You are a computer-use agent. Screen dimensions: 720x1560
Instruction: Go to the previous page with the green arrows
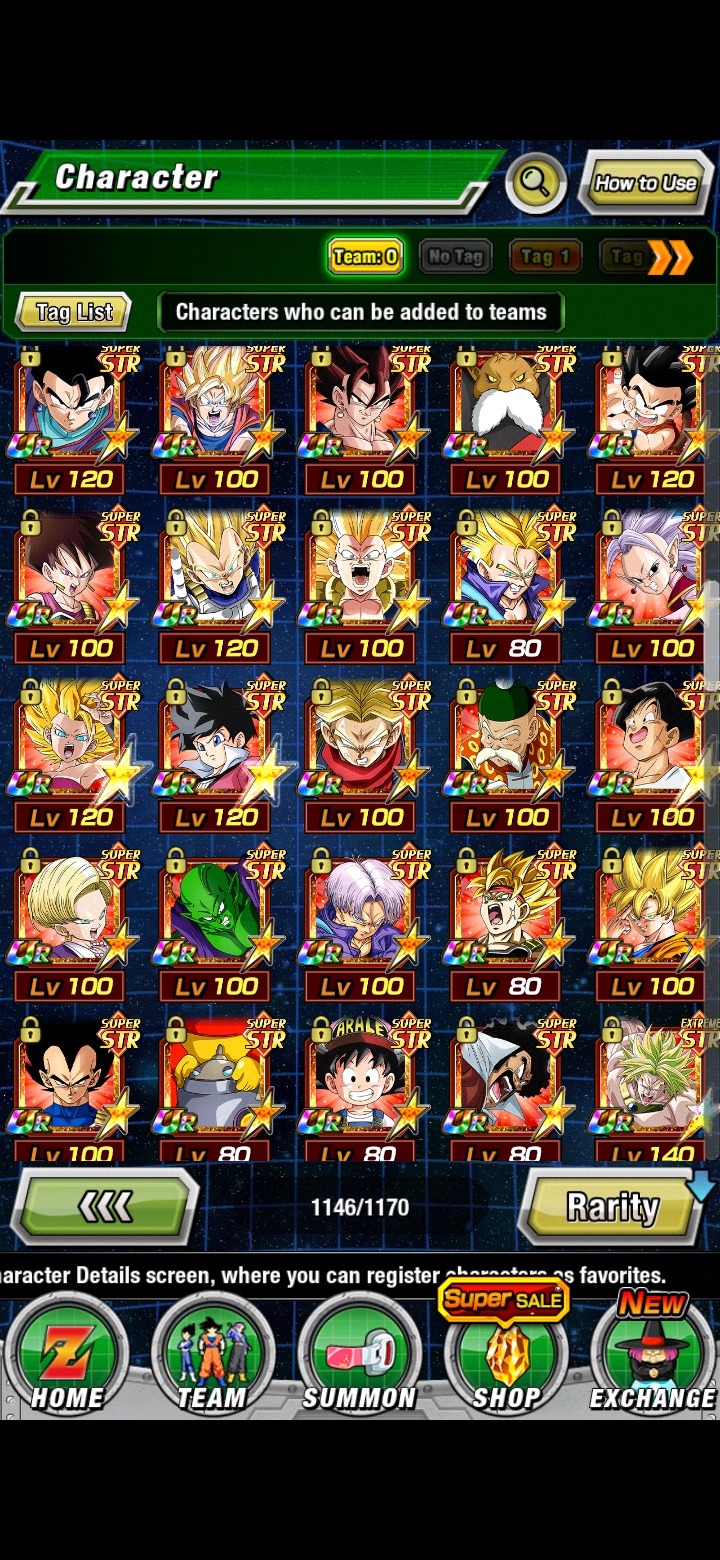point(104,1207)
